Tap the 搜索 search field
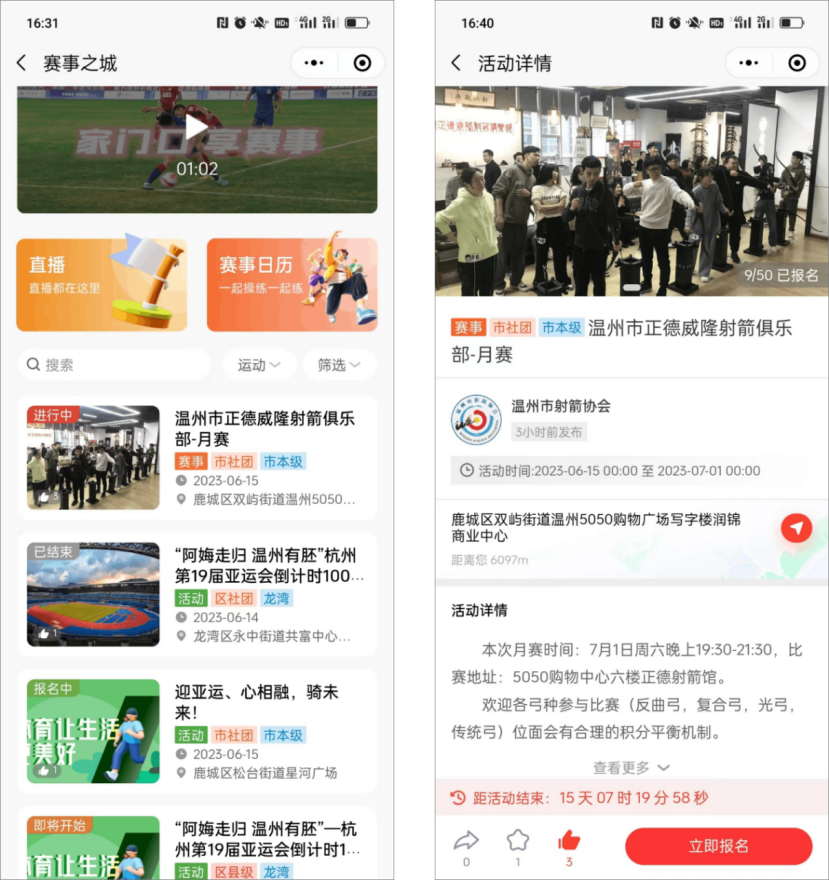The width and height of the screenshot is (829, 881). tap(113, 365)
